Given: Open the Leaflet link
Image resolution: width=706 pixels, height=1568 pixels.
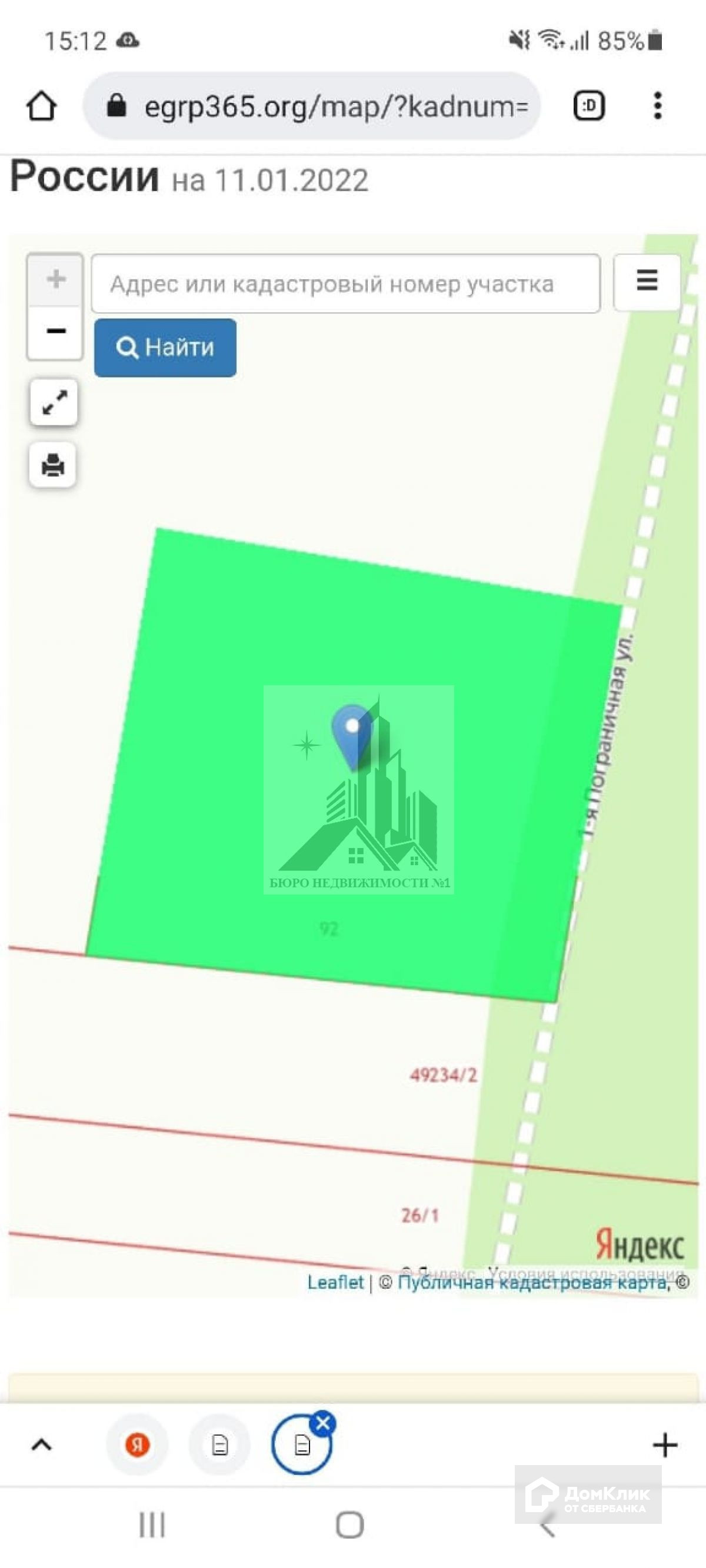Looking at the screenshot, I should (335, 1283).
